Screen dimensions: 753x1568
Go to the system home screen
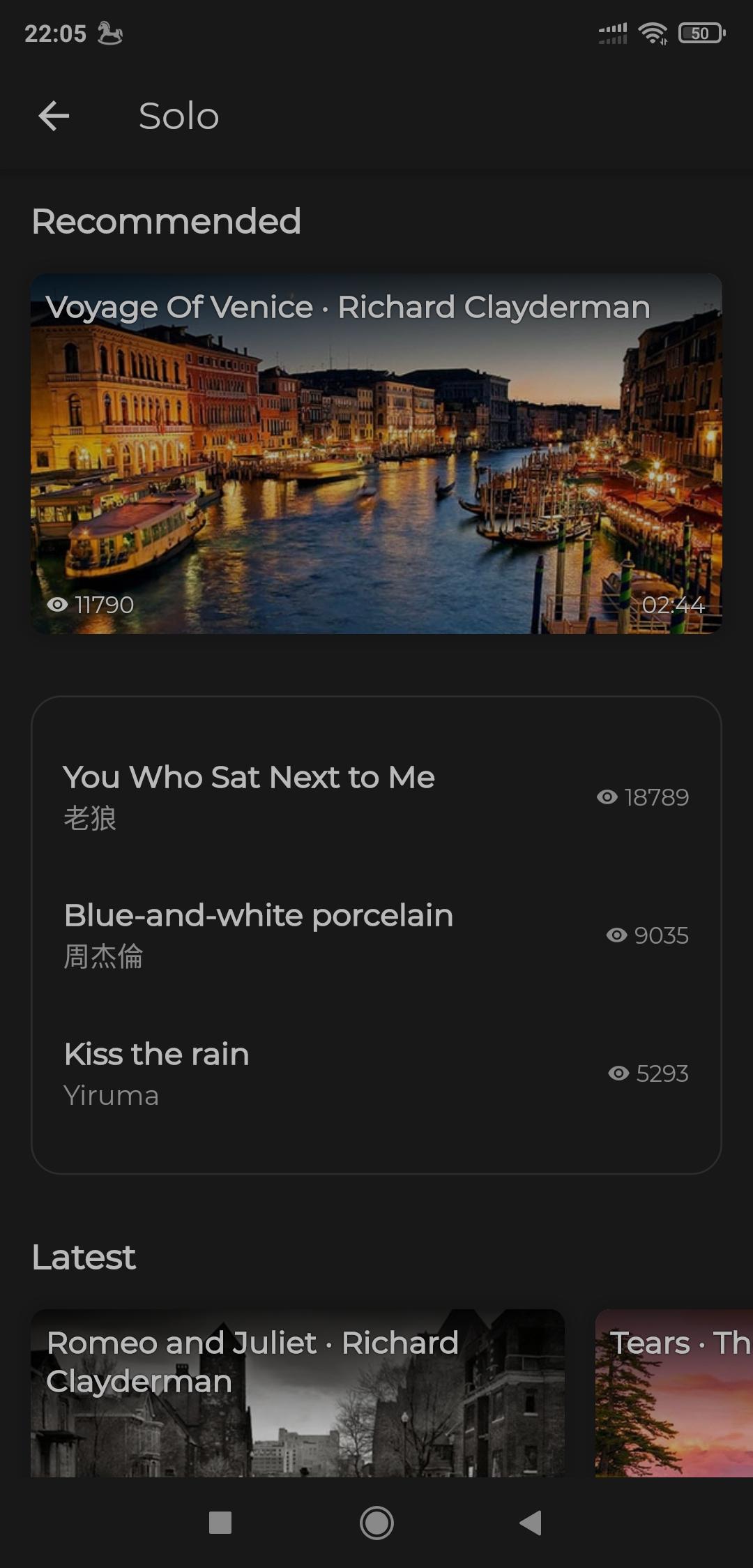coord(376,1523)
